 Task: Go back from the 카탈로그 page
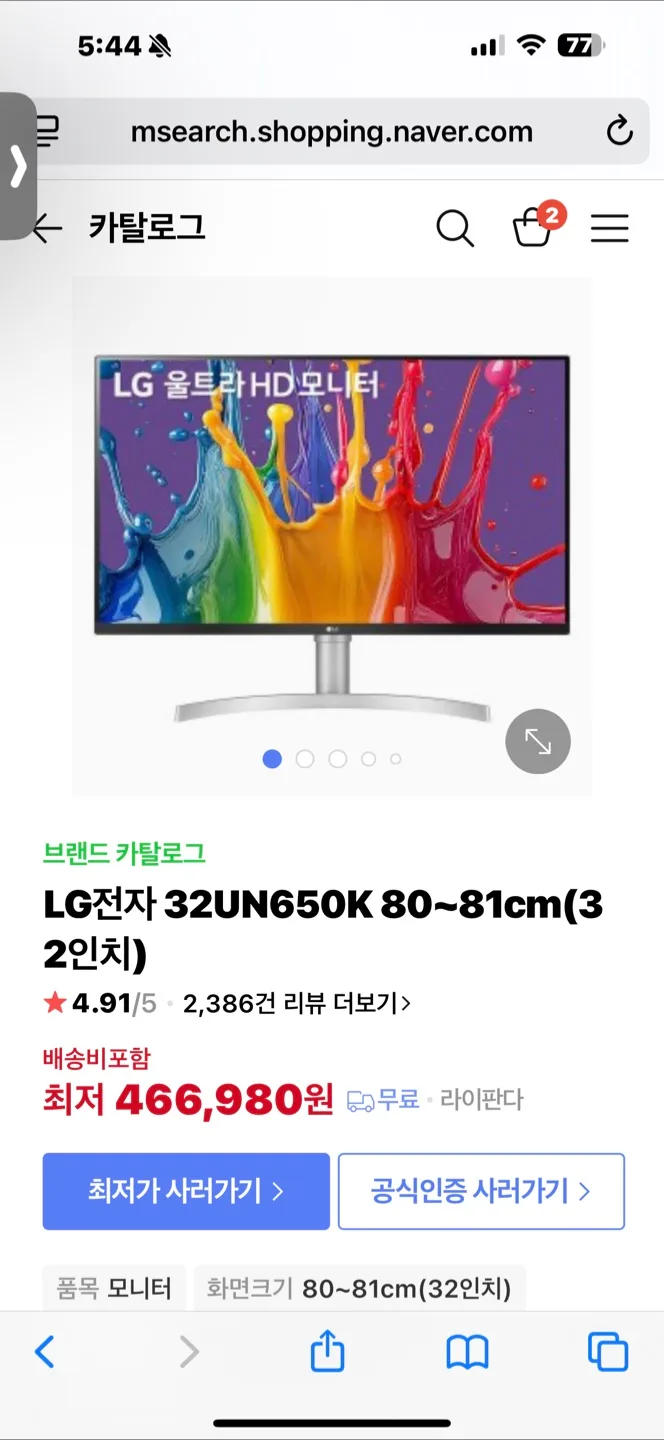click(x=46, y=229)
